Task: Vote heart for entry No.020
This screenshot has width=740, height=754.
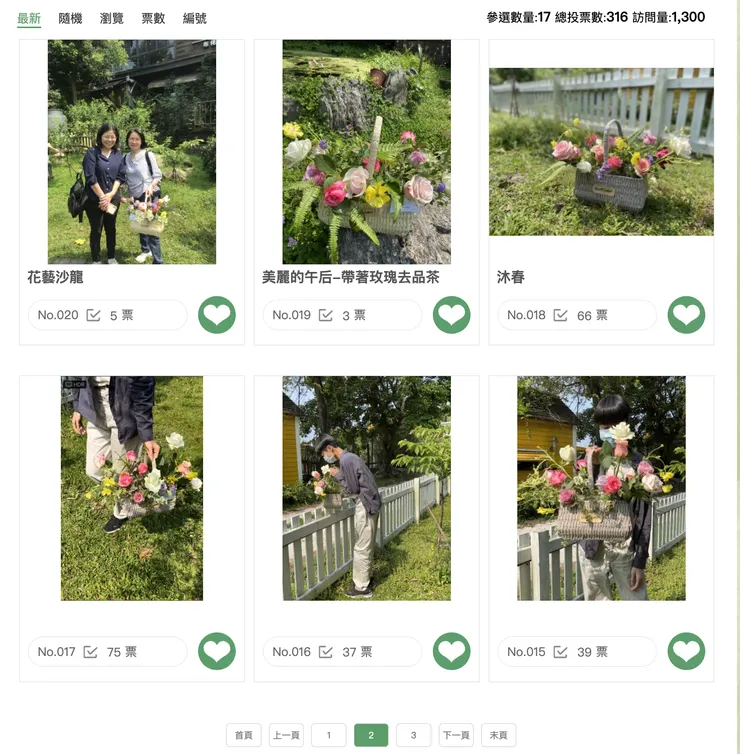Action: tap(217, 315)
